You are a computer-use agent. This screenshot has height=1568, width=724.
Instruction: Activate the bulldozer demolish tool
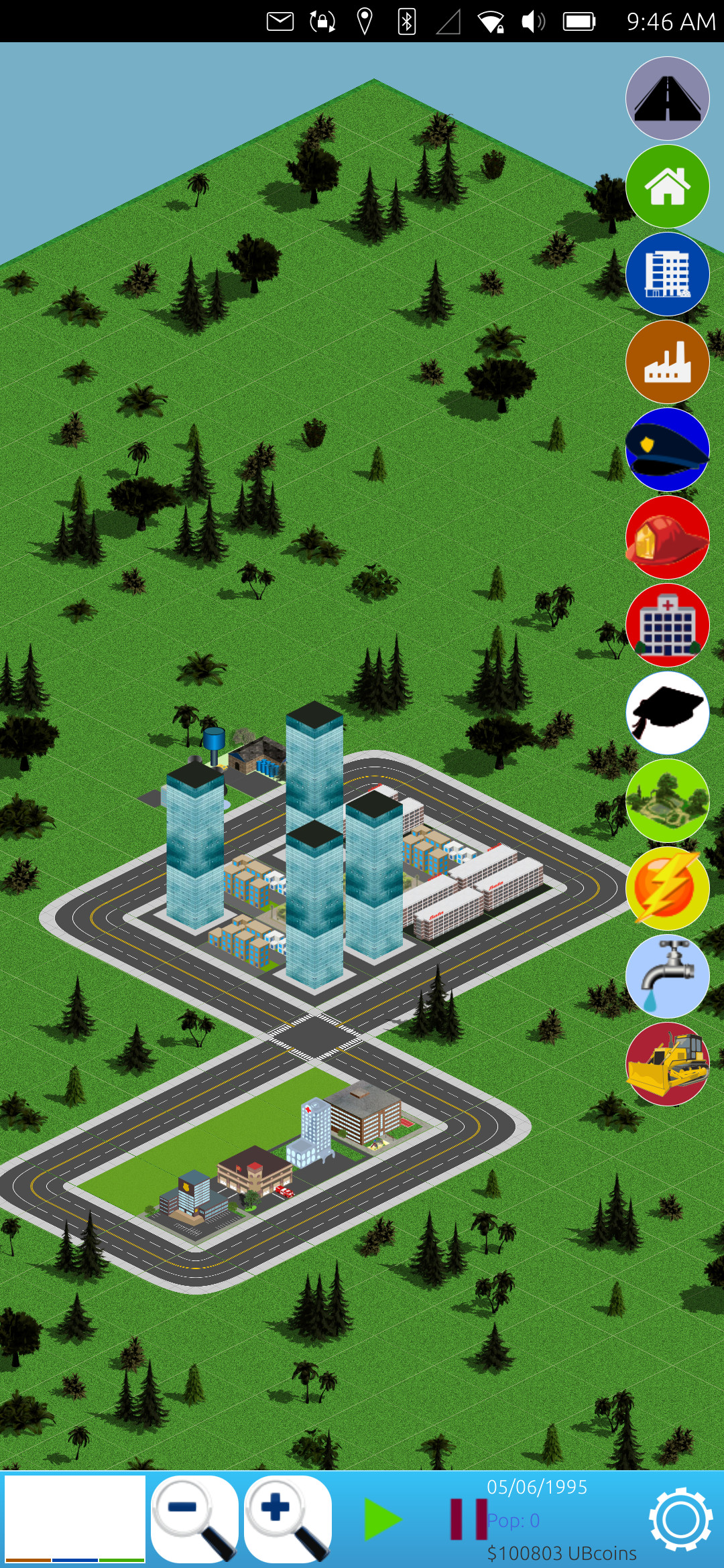point(667,1064)
